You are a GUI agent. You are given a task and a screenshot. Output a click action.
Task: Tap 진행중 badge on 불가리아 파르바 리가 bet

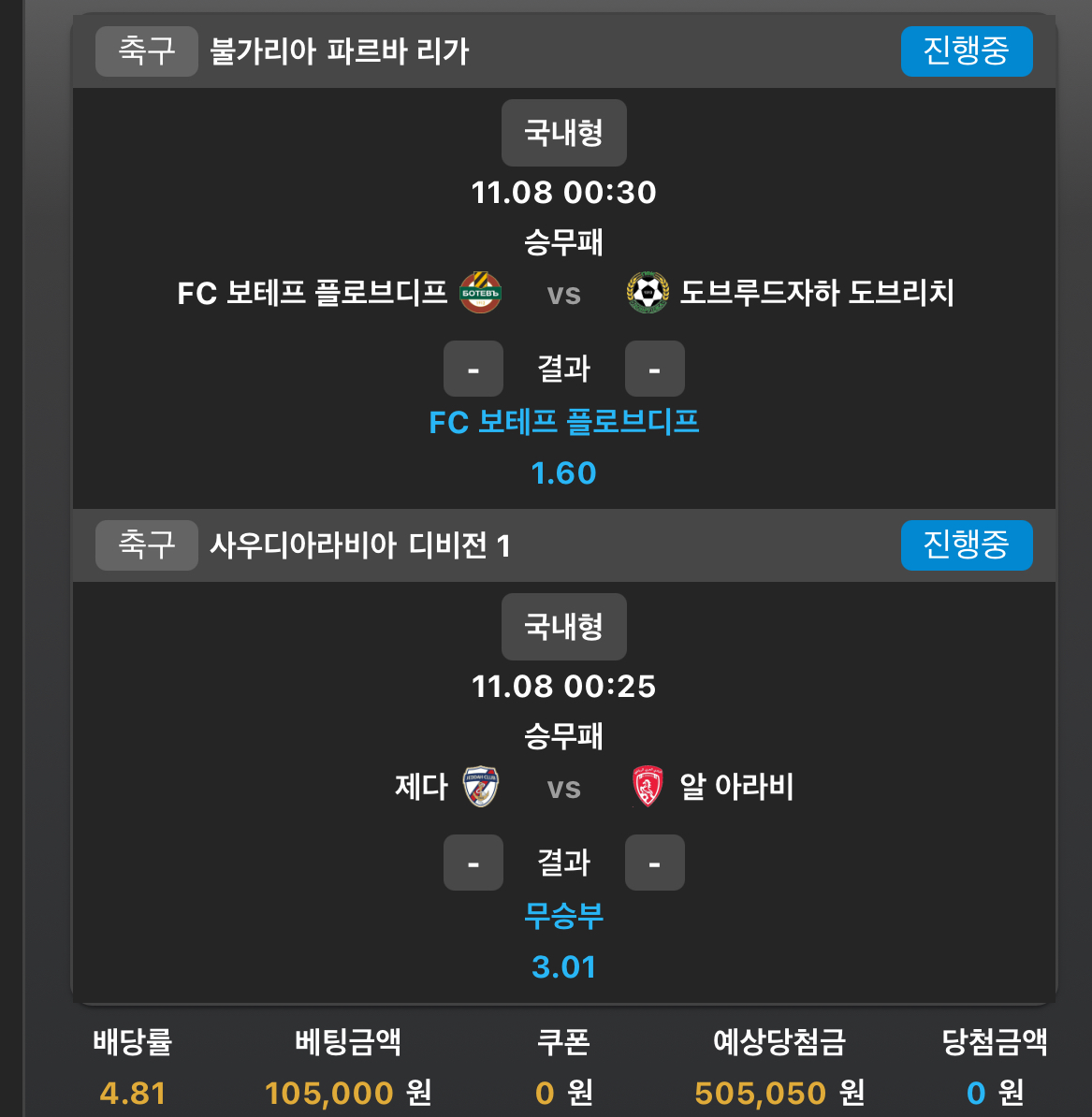pyautogui.click(x=966, y=51)
